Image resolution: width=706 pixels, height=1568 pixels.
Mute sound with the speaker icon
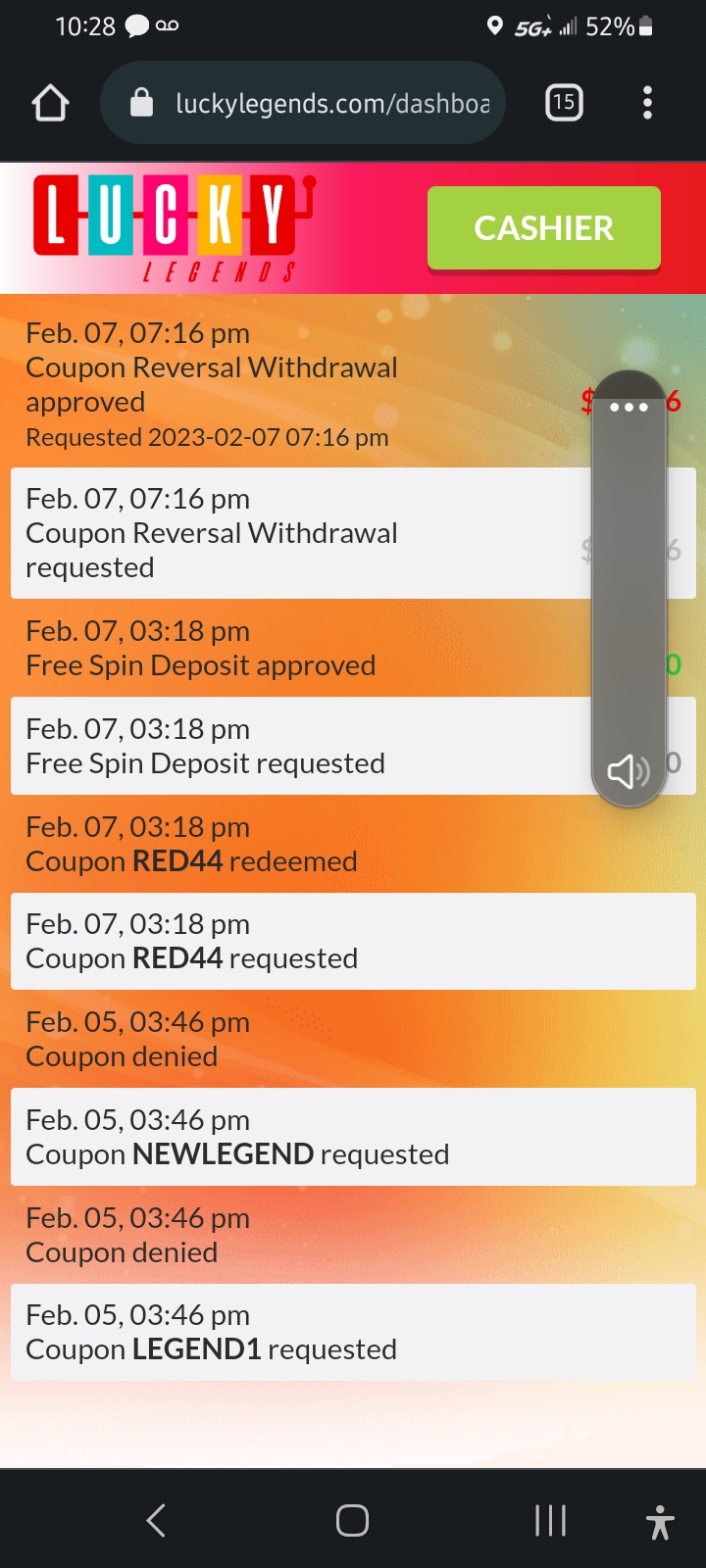point(629,771)
